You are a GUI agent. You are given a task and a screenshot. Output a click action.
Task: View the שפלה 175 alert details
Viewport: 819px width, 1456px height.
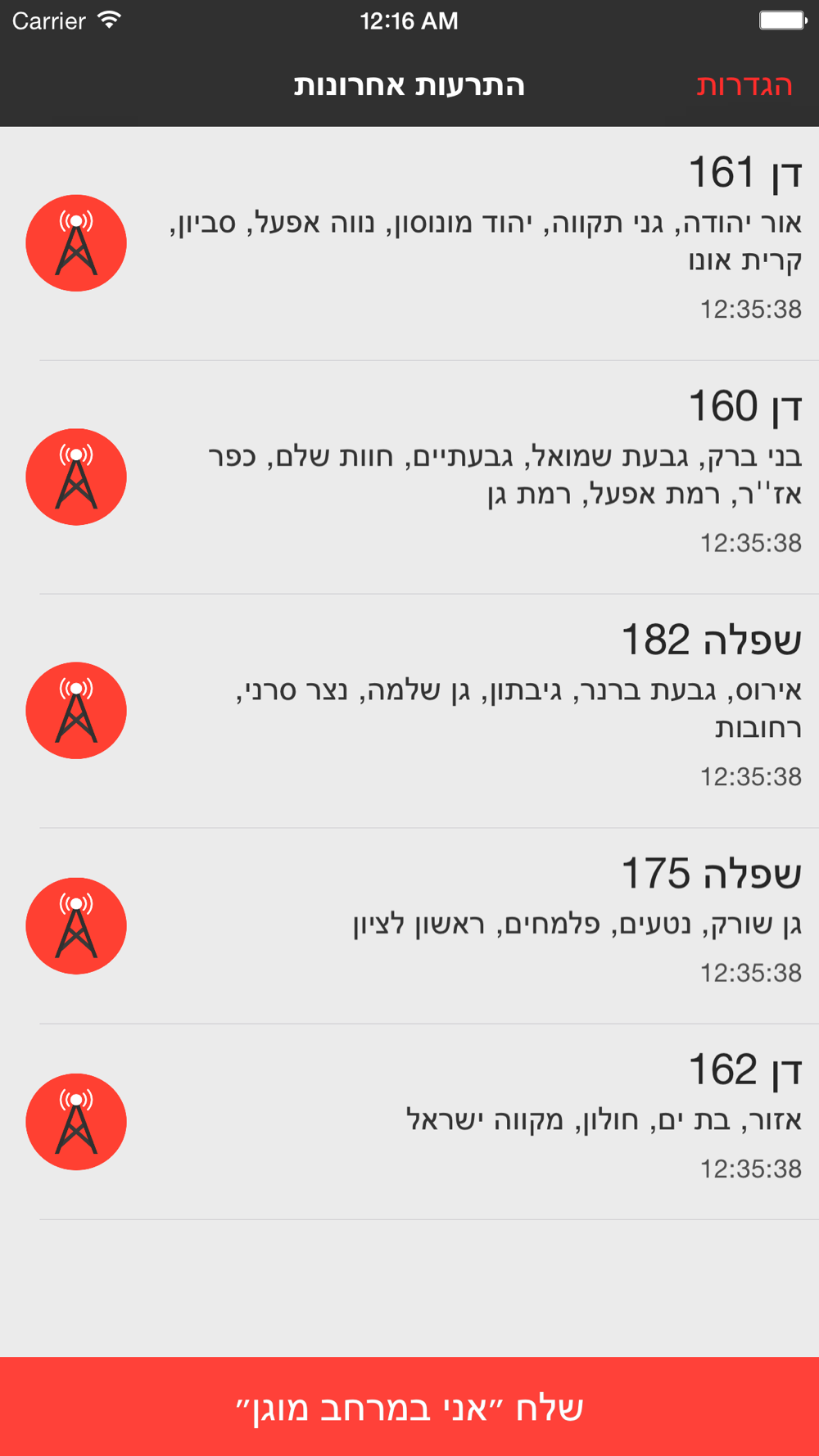coord(409,925)
